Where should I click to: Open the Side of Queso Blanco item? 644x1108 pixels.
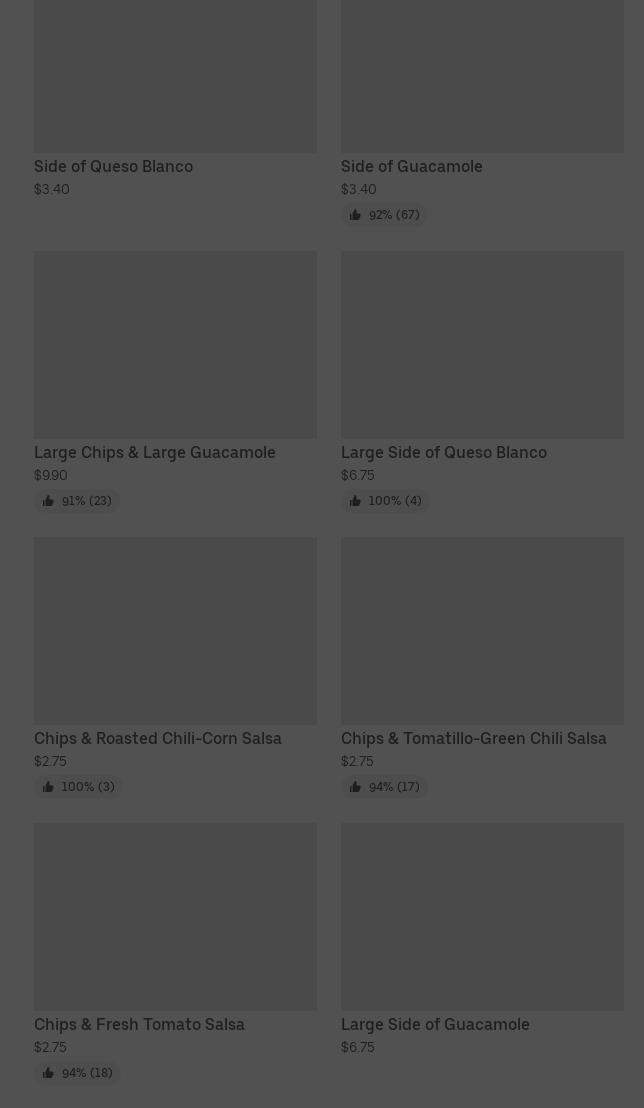175,99
